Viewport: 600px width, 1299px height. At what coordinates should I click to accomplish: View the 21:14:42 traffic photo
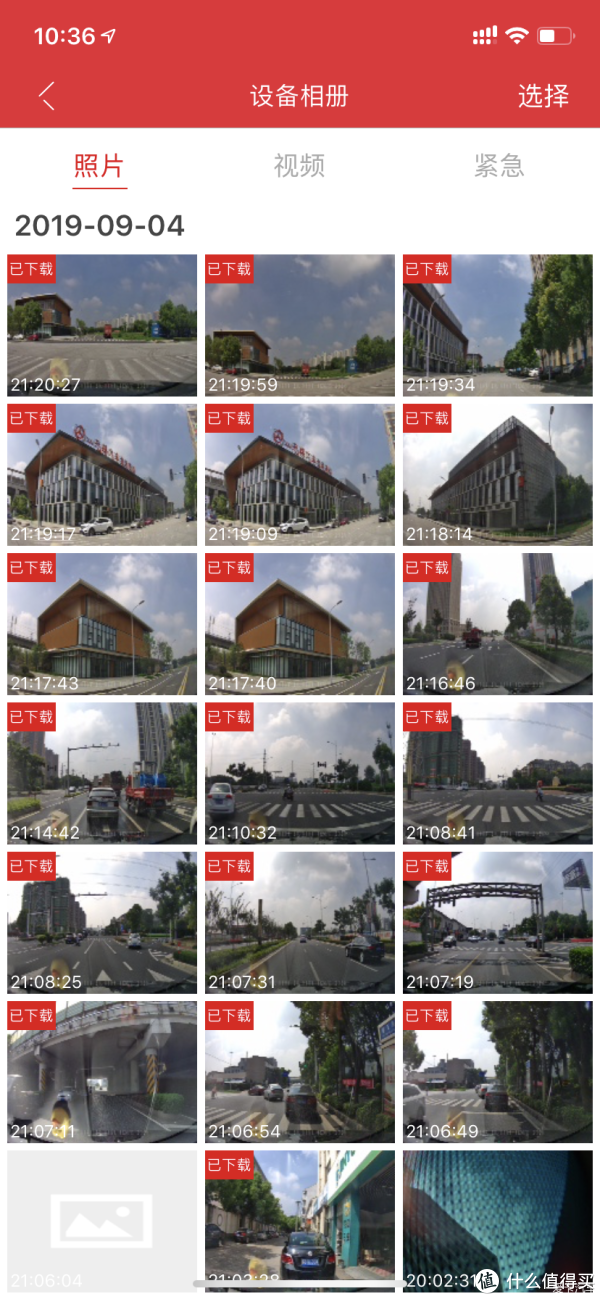coord(101,773)
